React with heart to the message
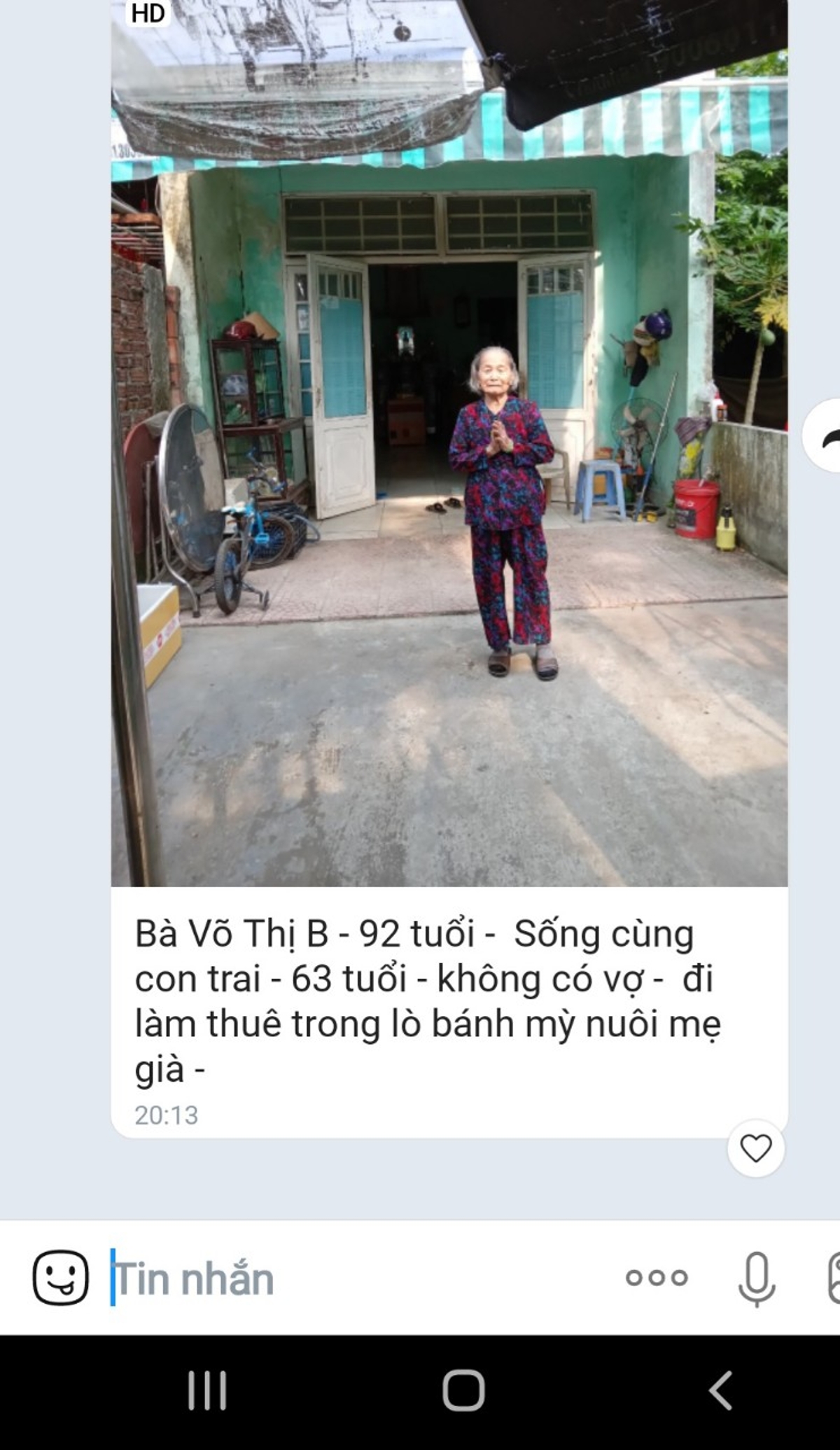The height and width of the screenshot is (1450, 840). pos(755,1148)
